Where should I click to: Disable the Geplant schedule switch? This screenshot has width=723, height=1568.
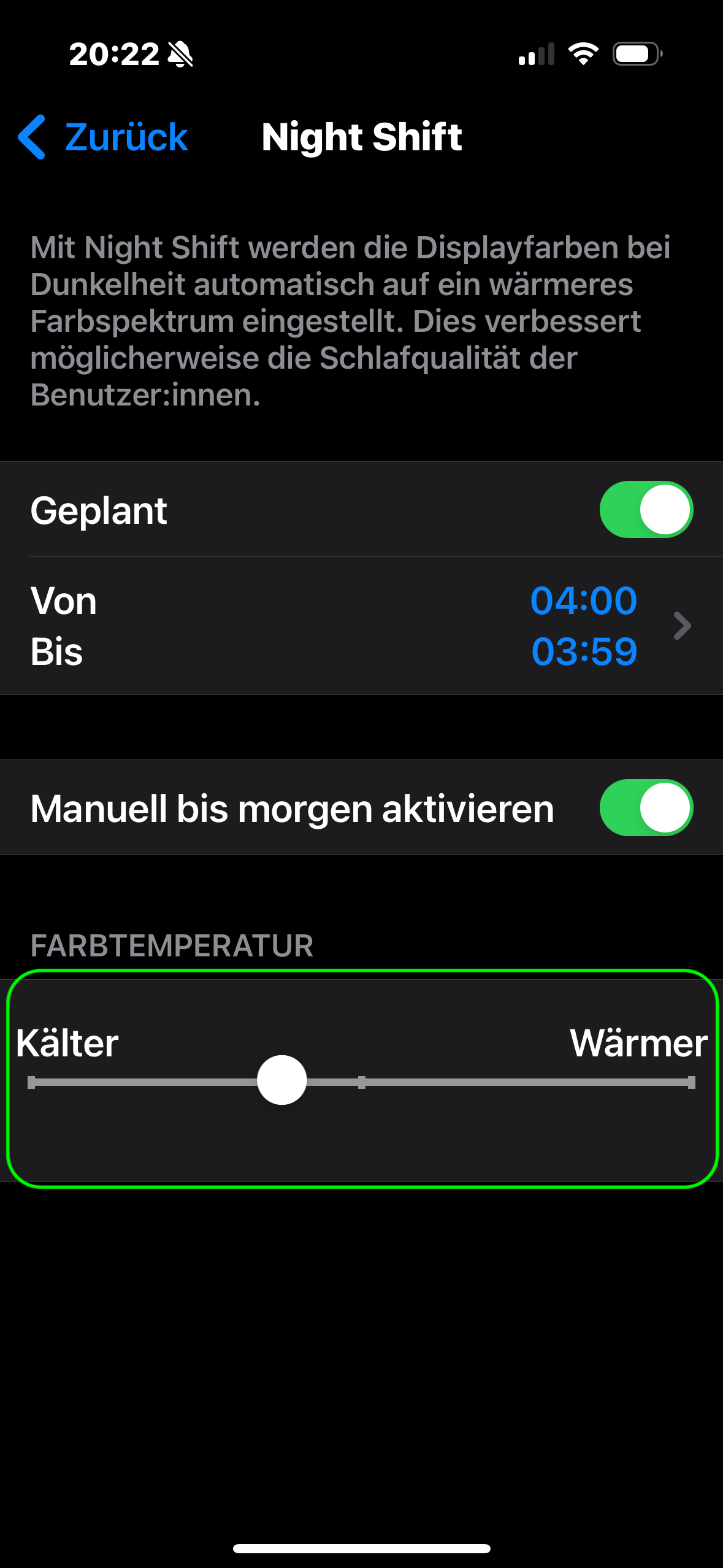point(646,510)
